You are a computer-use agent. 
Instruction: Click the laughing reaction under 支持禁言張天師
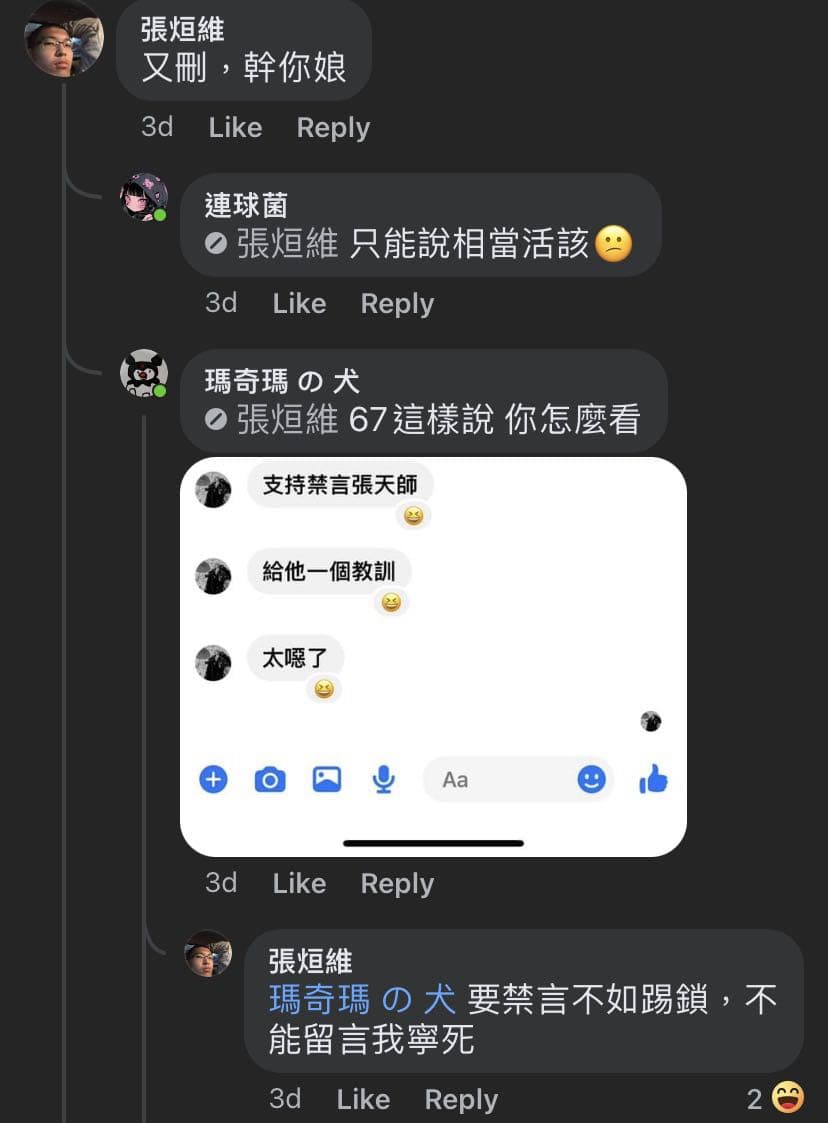click(413, 517)
